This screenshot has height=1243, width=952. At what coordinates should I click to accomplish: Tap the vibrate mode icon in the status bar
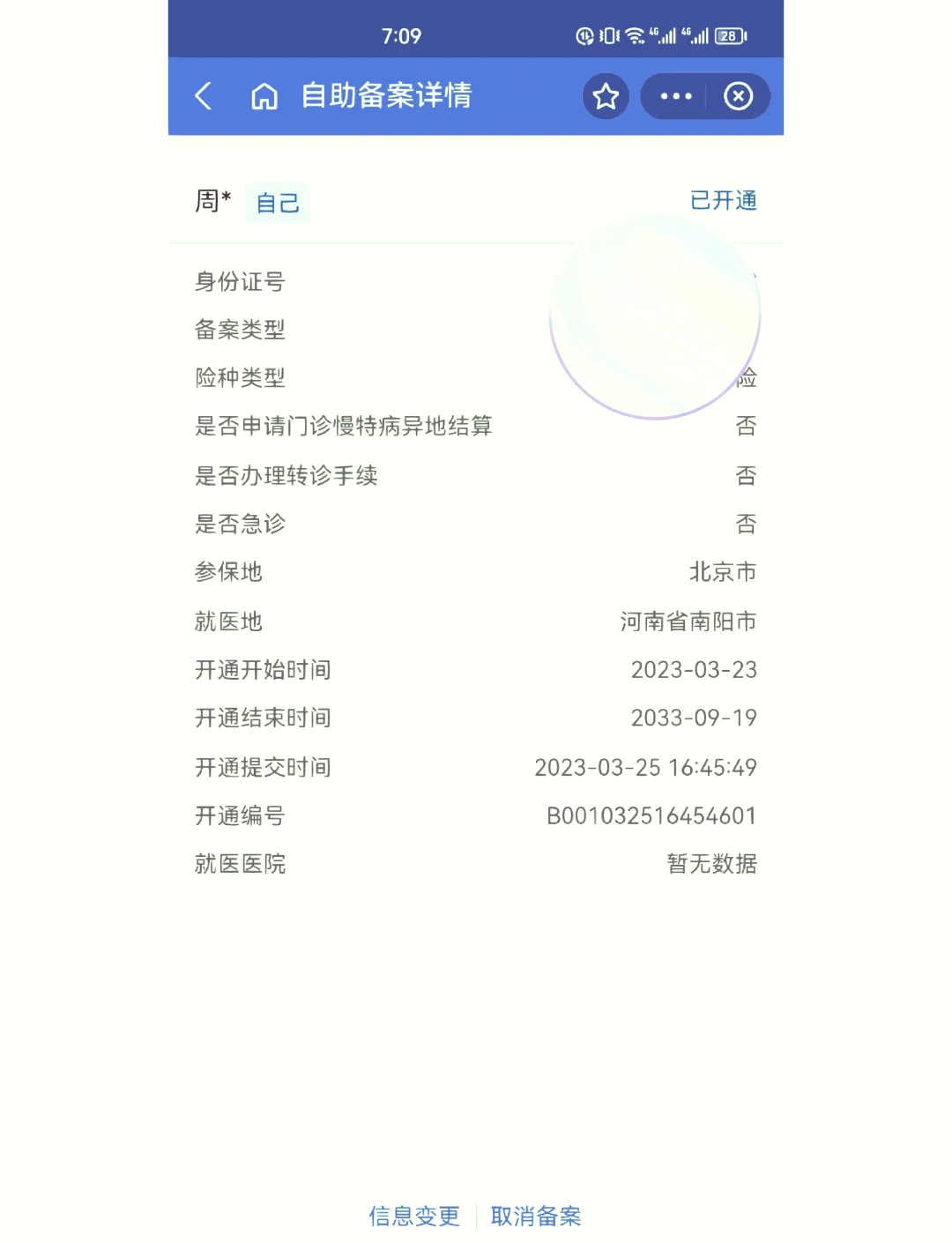(608, 35)
